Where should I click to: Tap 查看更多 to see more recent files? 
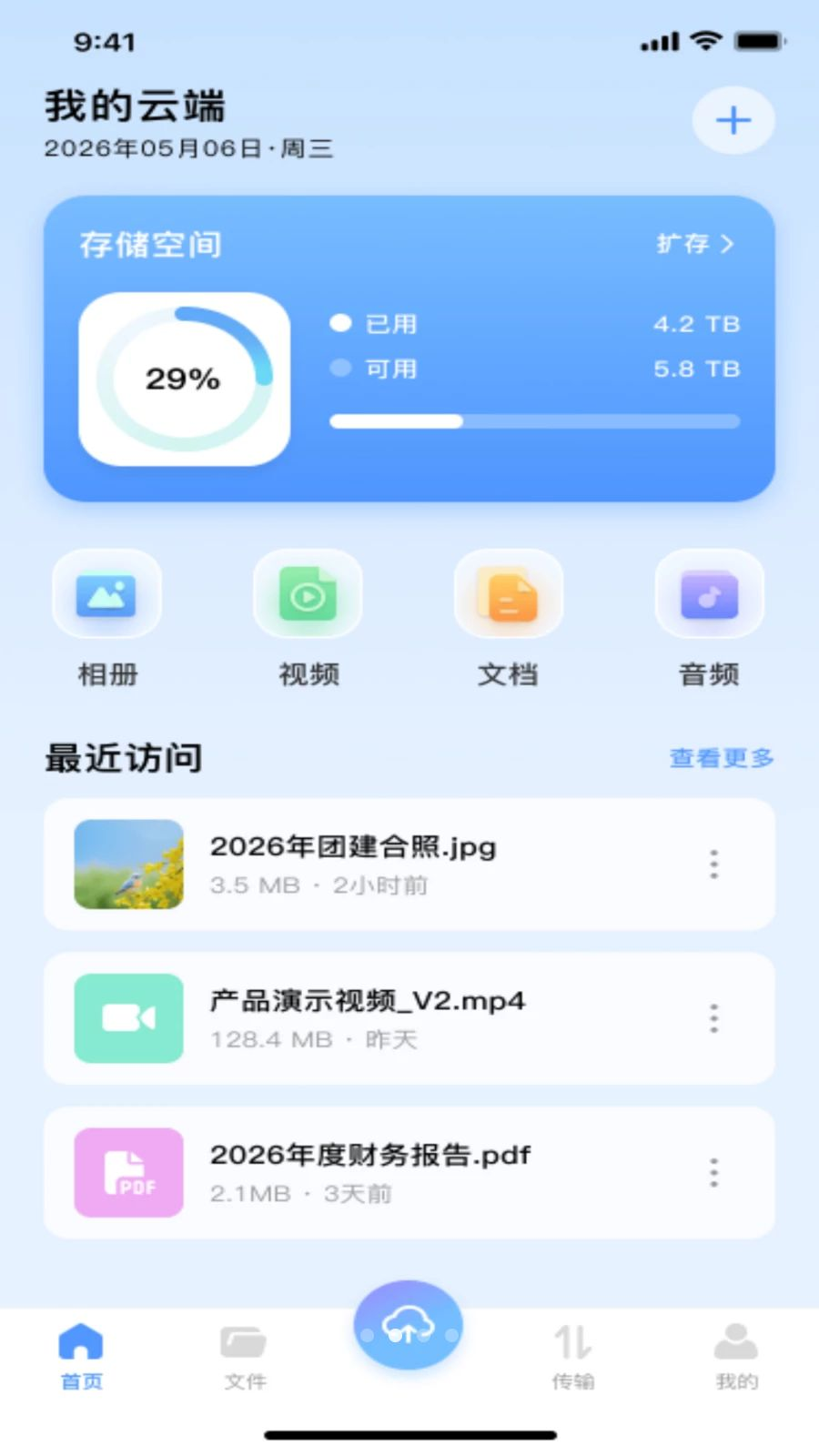723,758
